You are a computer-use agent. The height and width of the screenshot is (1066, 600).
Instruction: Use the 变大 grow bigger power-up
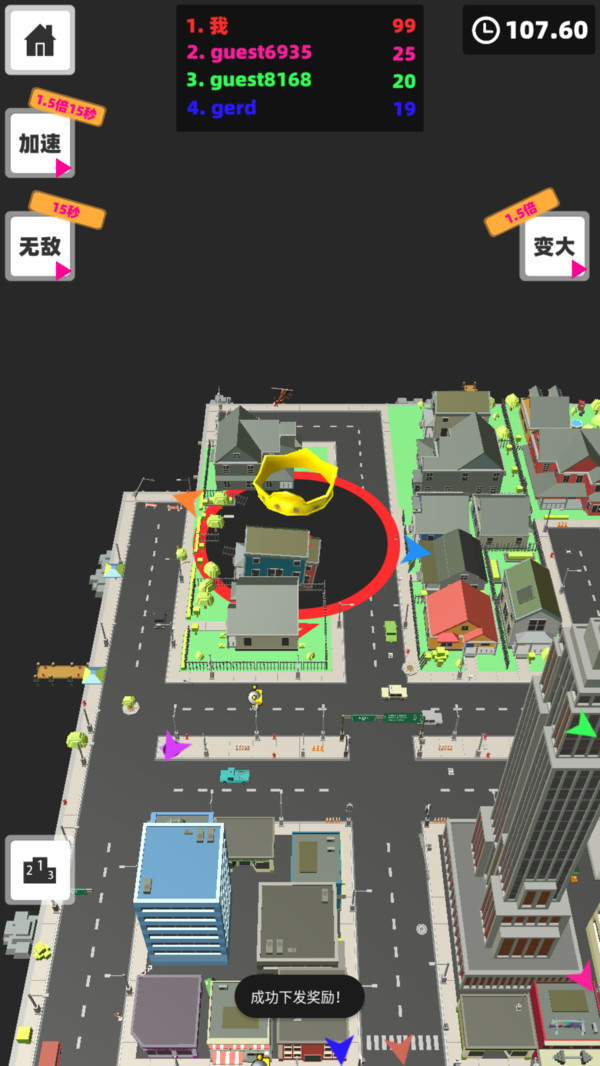point(554,246)
